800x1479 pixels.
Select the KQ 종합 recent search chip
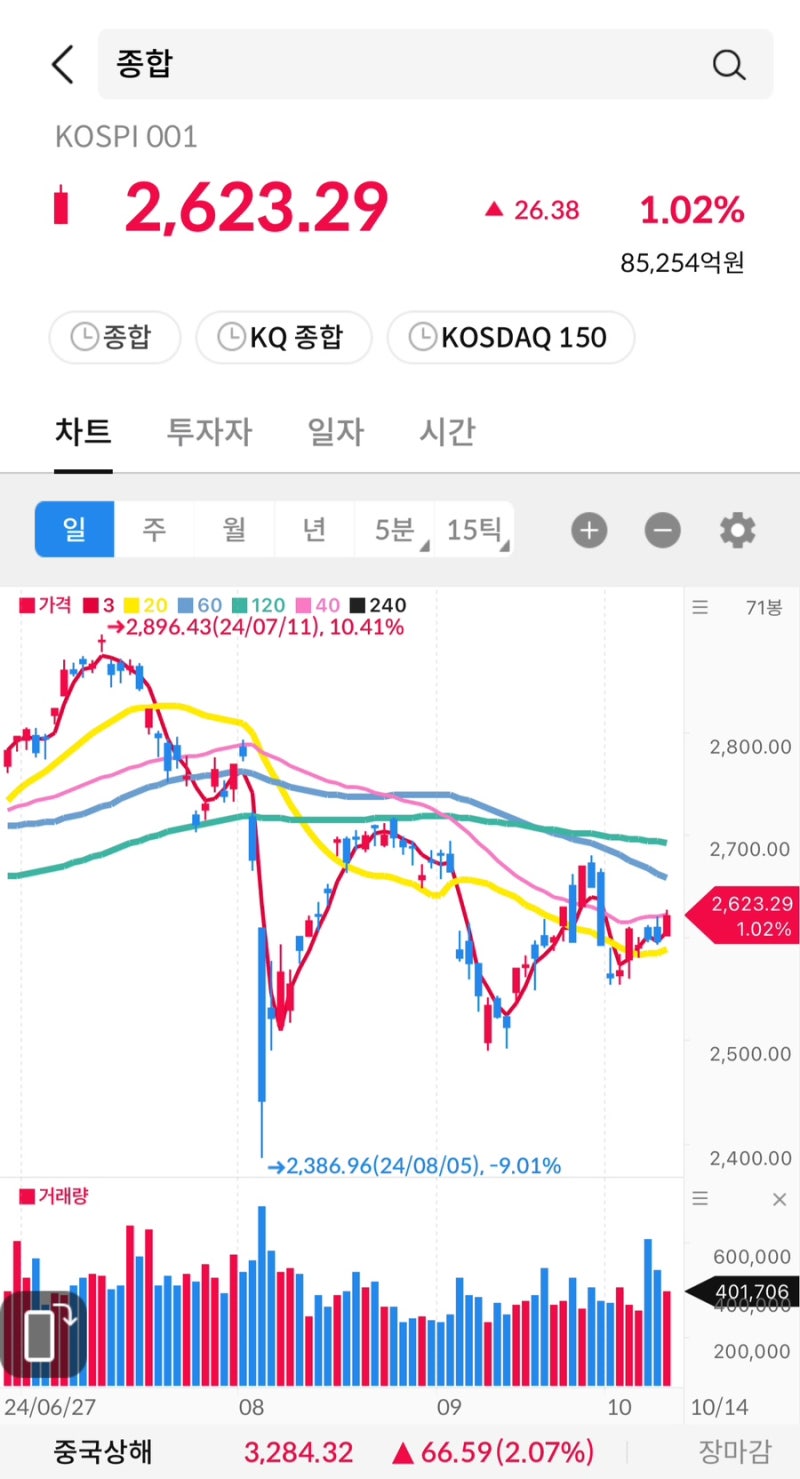pos(284,336)
